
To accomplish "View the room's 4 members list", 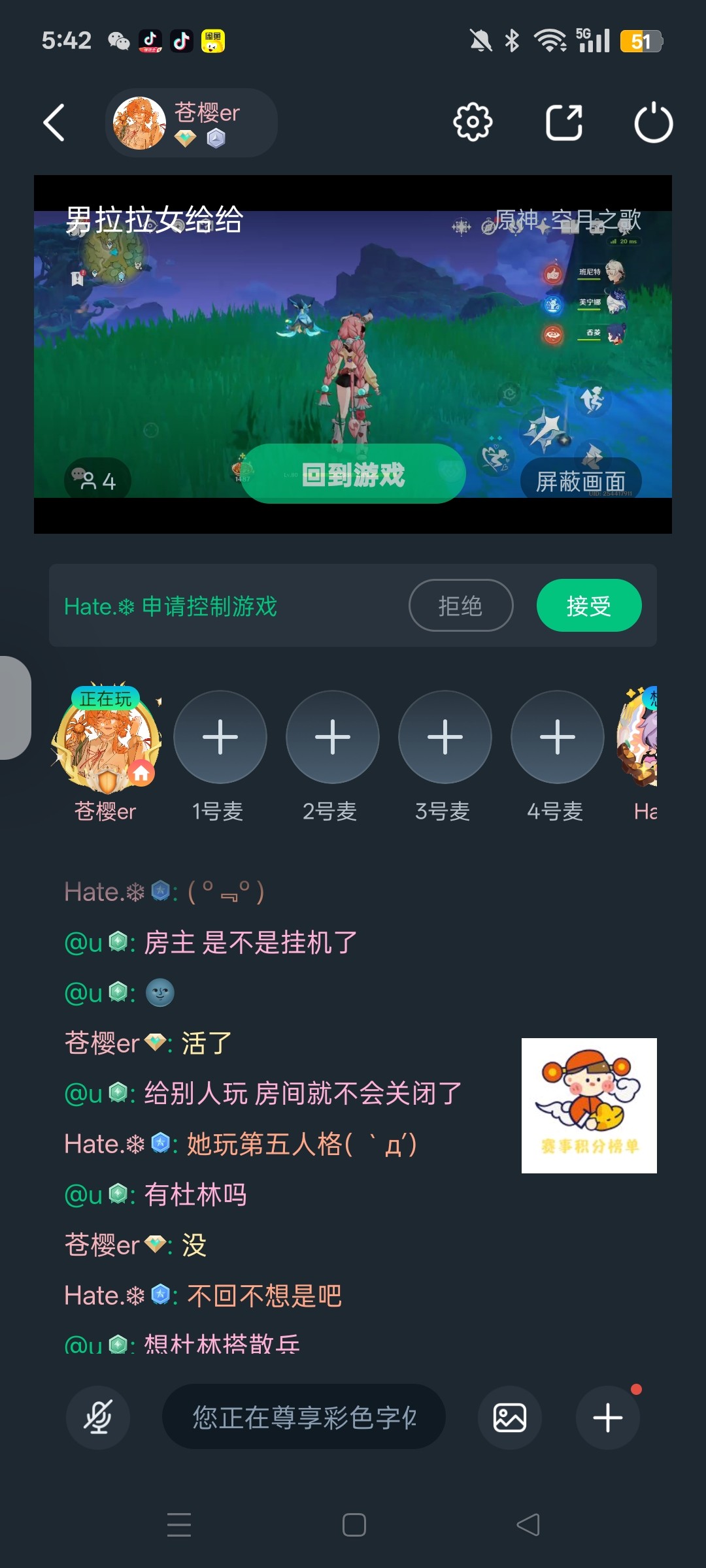I will pos(97,481).
